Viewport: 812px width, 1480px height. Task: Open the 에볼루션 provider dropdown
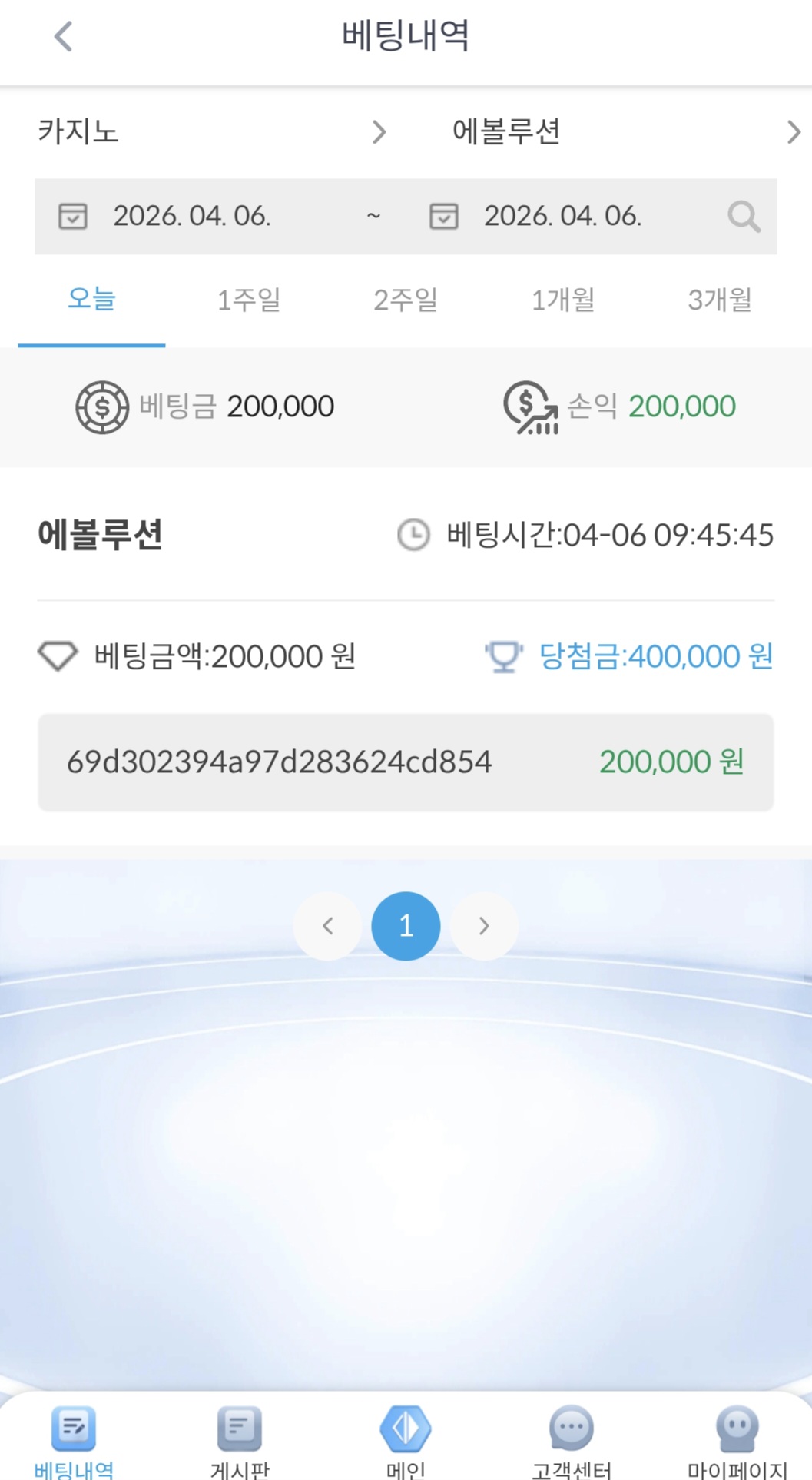pyautogui.click(x=624, y=132)
